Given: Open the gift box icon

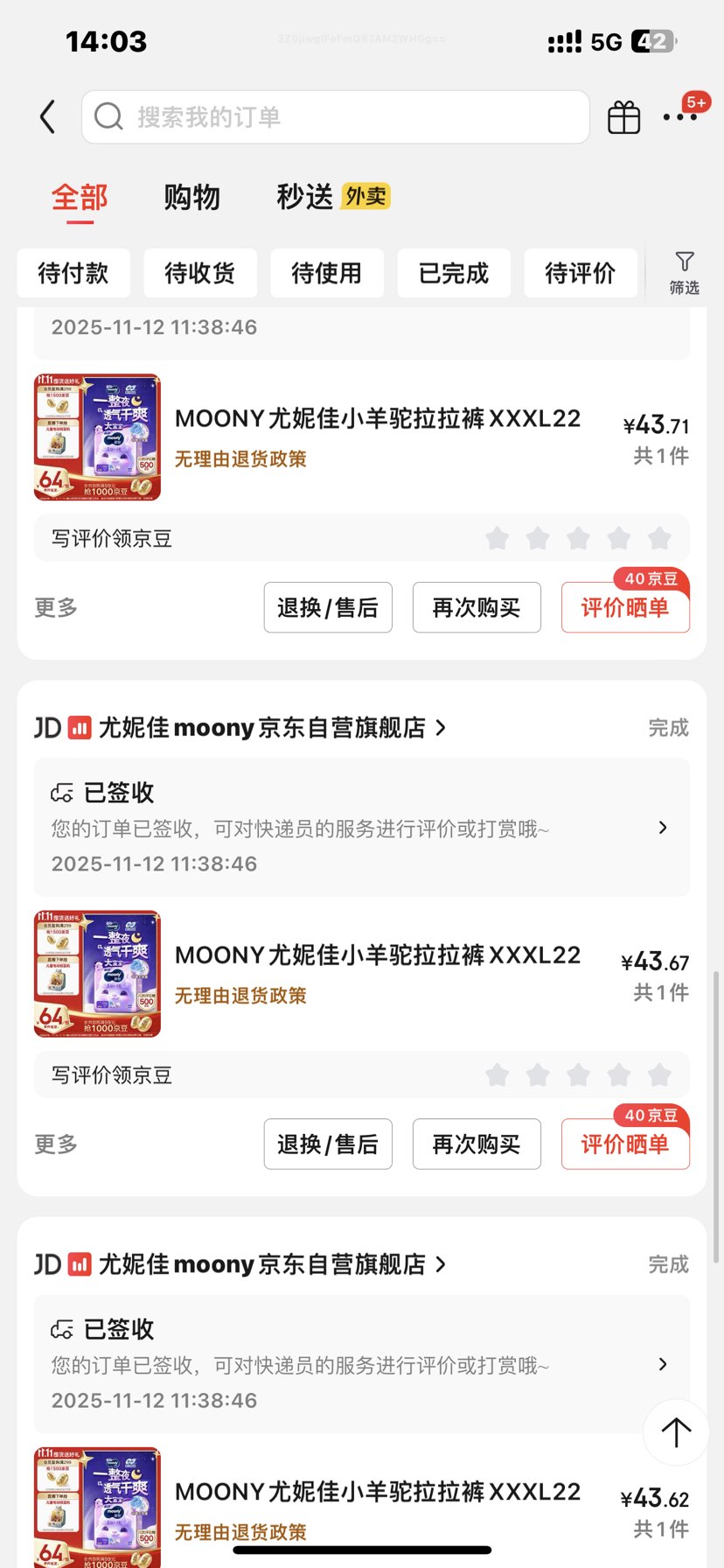Looking at the screenshot, I should [623, 117].
